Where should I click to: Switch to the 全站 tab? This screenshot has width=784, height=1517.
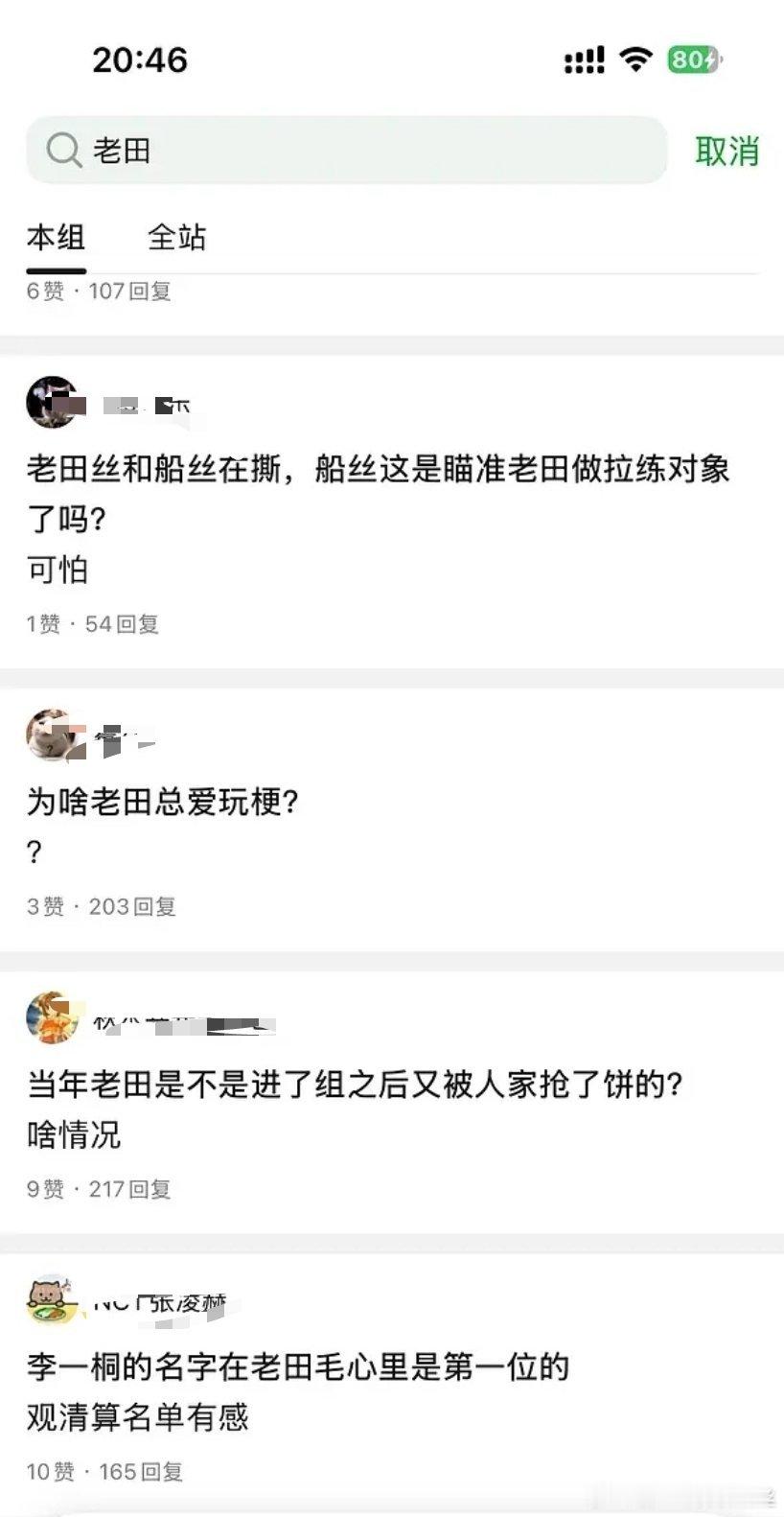tap(177, 238)
